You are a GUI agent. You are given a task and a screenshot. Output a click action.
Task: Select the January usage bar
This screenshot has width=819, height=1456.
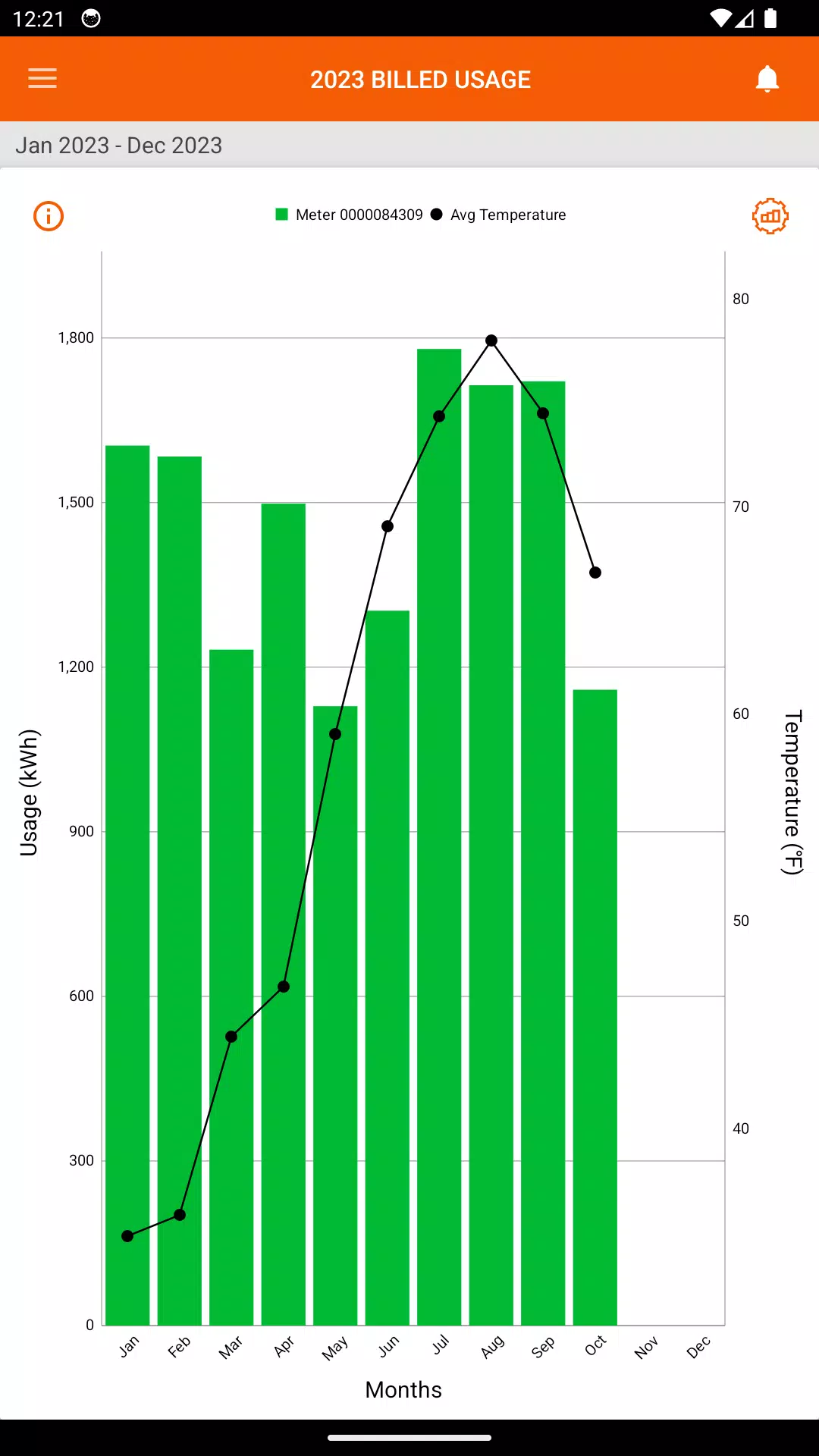[127, 885]
